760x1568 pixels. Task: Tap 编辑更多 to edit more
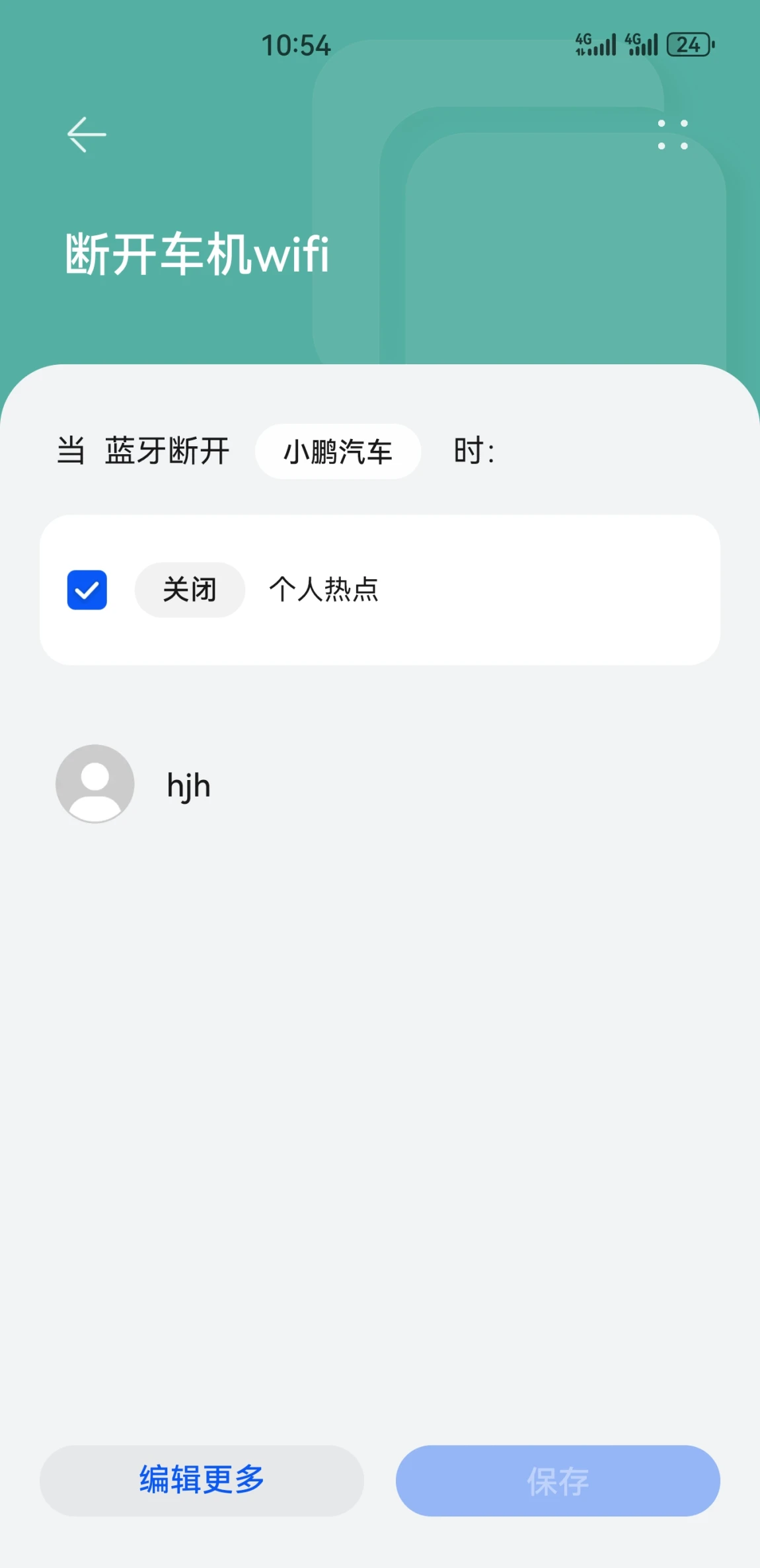[x=202, y=1480]
